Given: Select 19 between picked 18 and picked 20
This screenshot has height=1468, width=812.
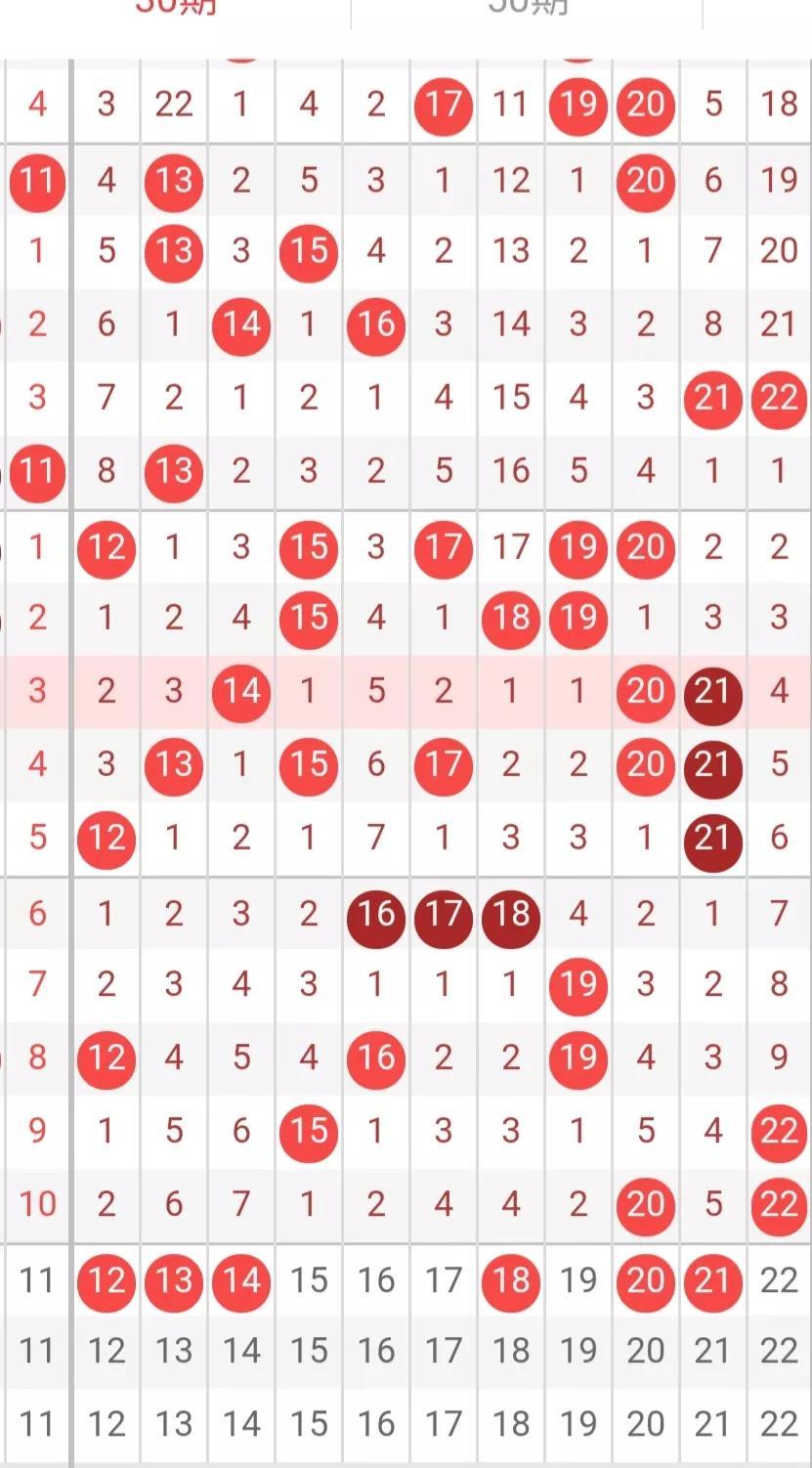Looking at the screenshot, I should pyautogui.click(x=578, y=1280).
